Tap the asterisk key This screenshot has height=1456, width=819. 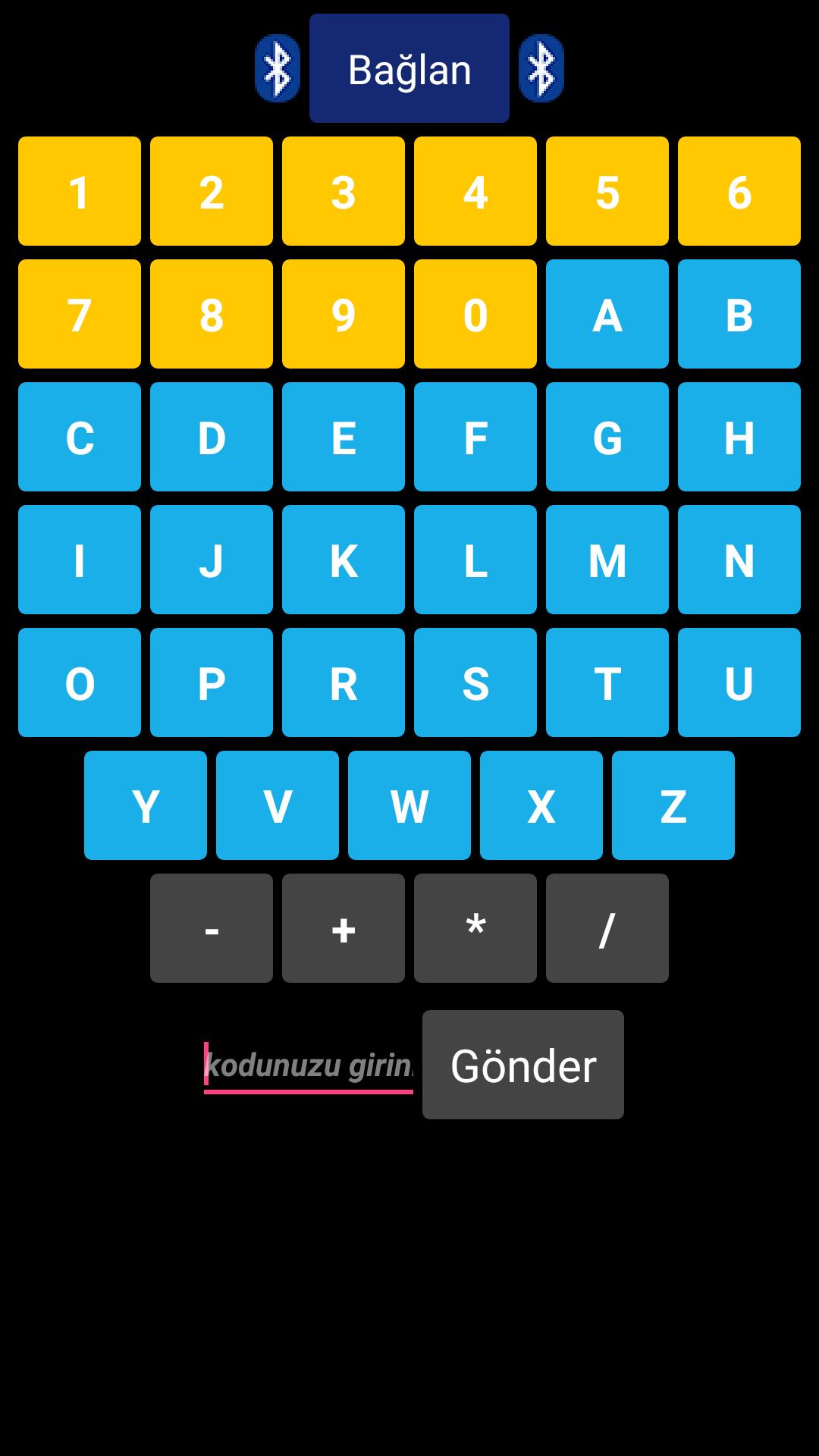(x=475, y=928)
